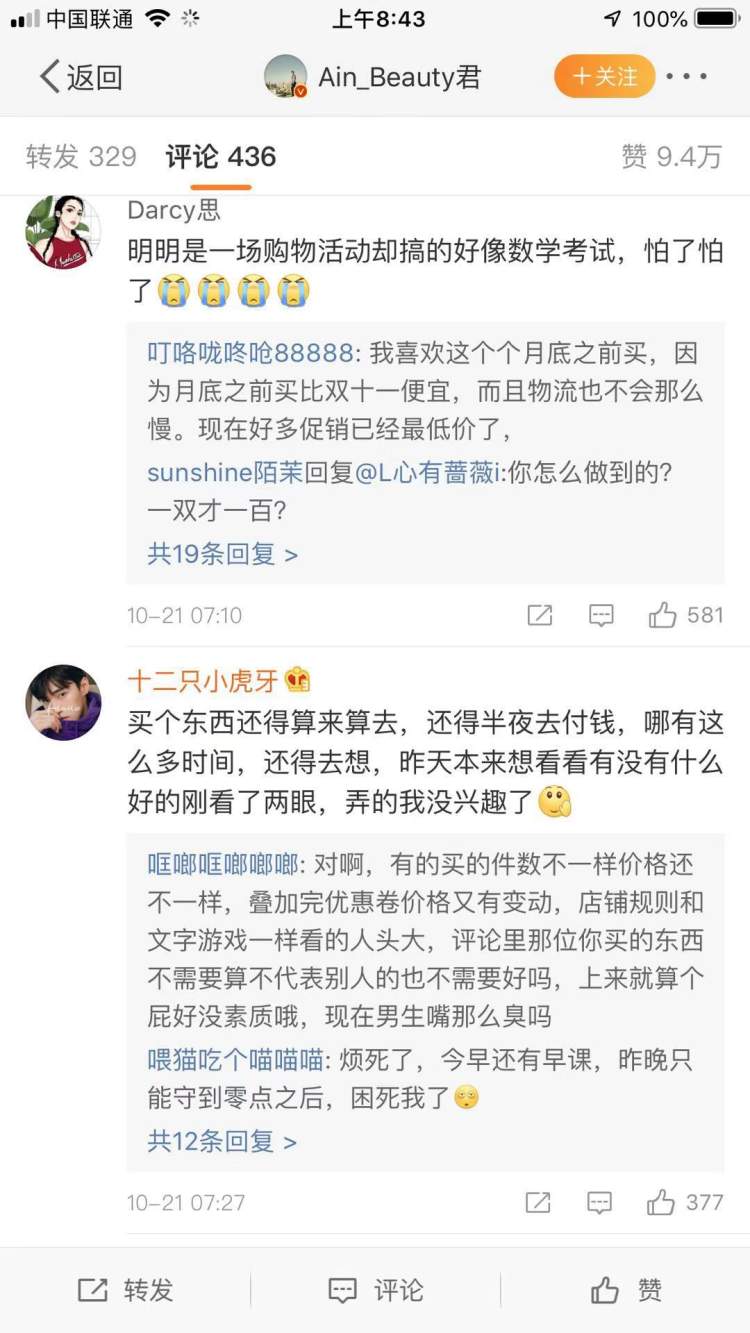The image size is (750, 1333).
Task: Reply to Darcy思's comment via speech bubble icon
Action: pos(601,615)
